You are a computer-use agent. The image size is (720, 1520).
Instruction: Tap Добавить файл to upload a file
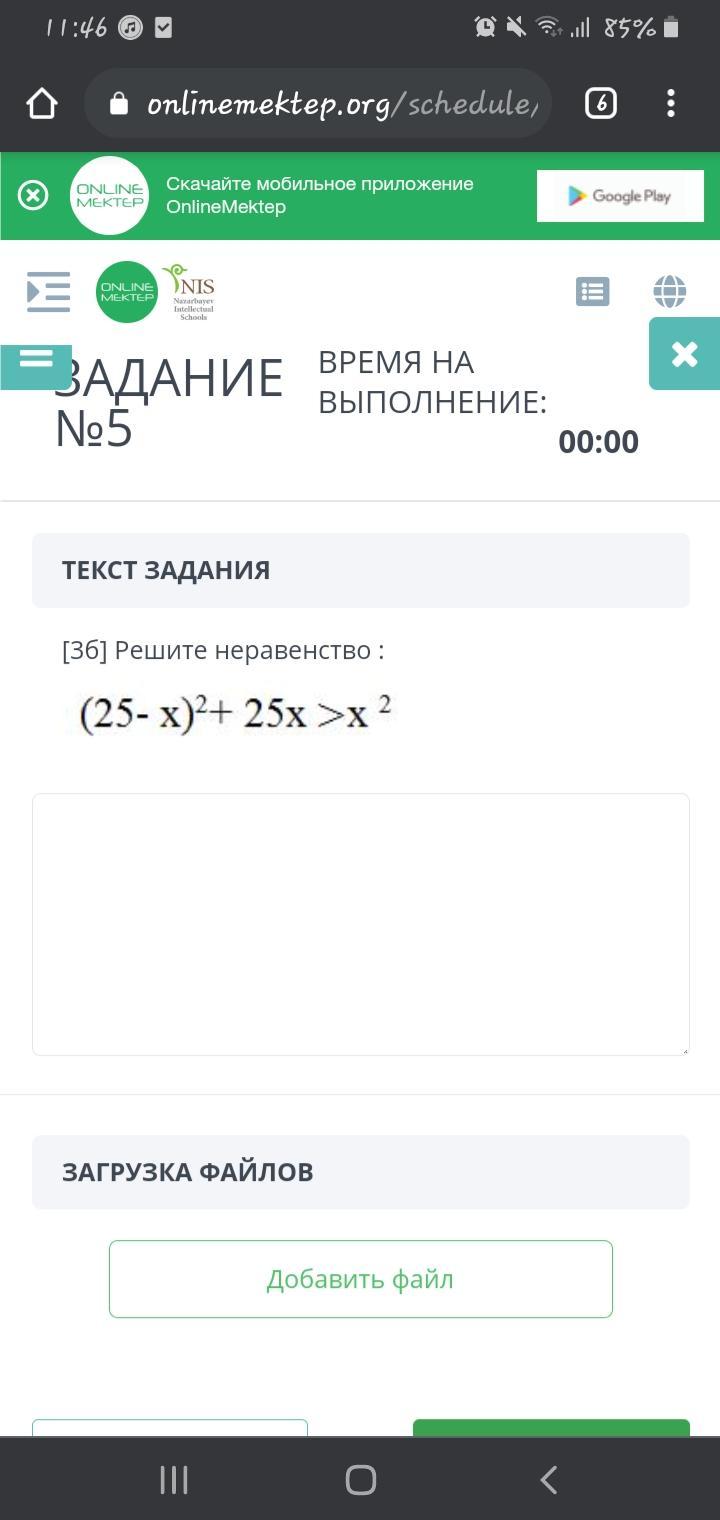tap(360, 1279)
